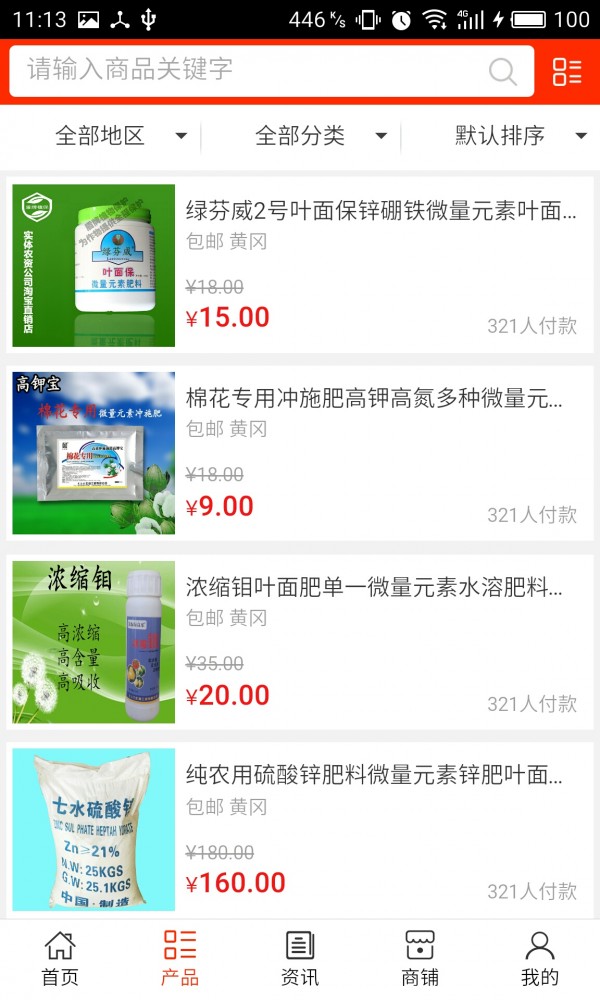
Task: Open the 绿芬威2号叶面保 product card
Action: 300,265
